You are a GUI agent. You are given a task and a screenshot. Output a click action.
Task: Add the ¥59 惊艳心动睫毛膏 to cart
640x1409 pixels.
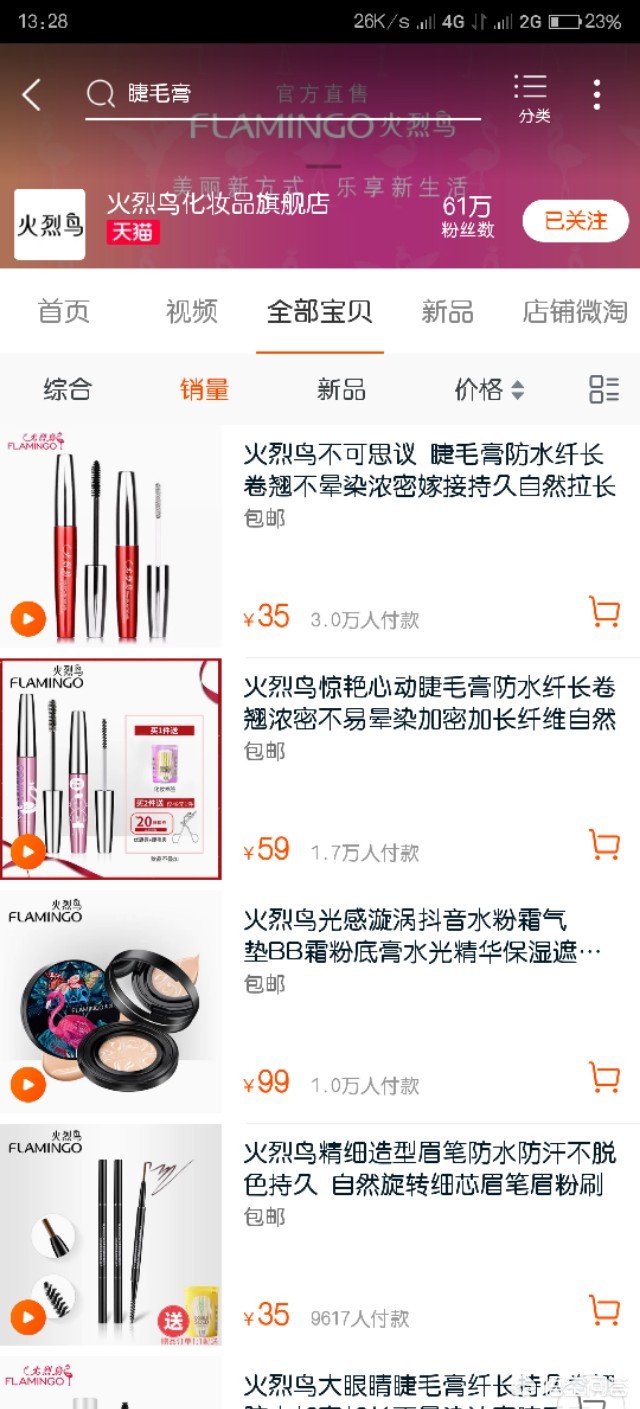coord(604,845)
